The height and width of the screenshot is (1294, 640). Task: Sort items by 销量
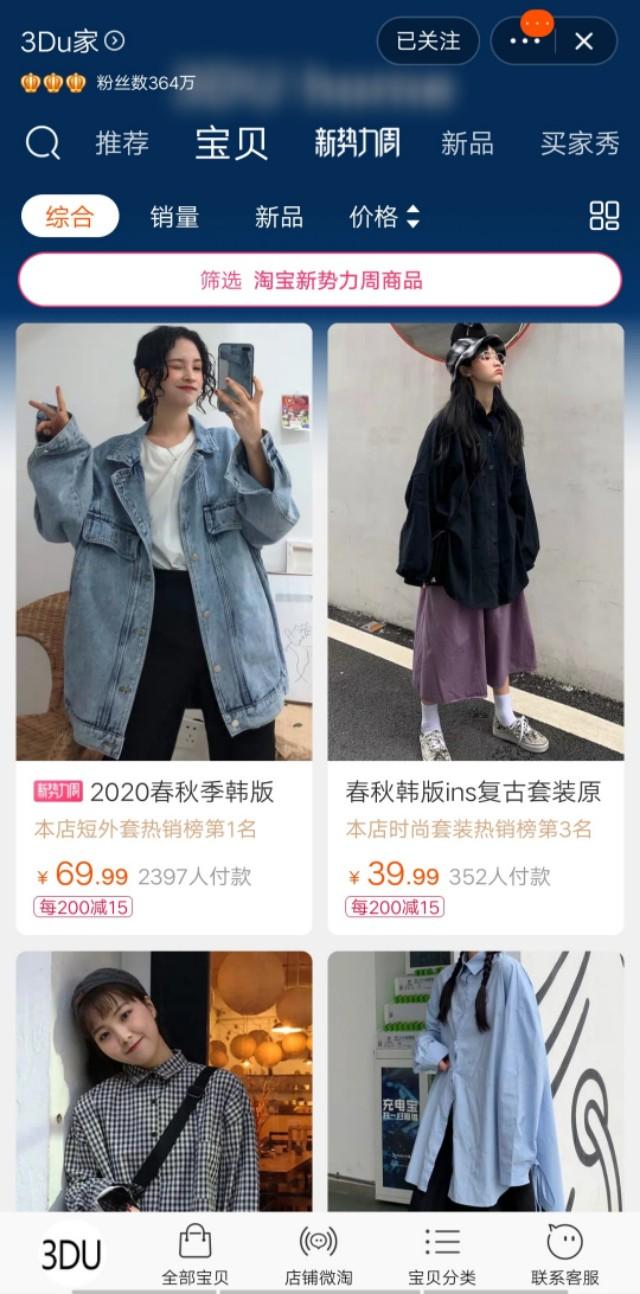(x=175, y=216)
